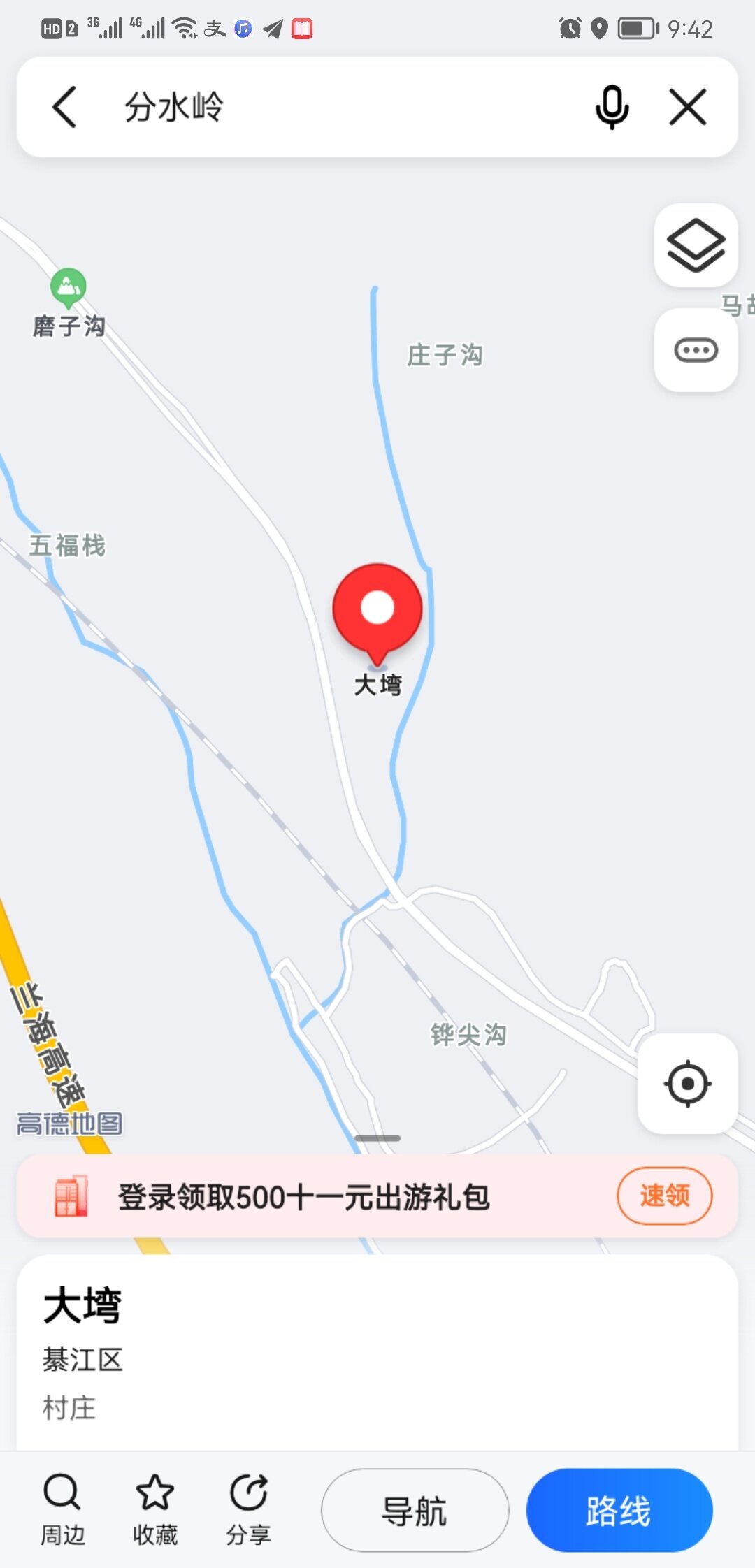Claim the gift pack via 速领
Image resolution: width=755 pixels, height=1568 pixels.
[664, 1196]
